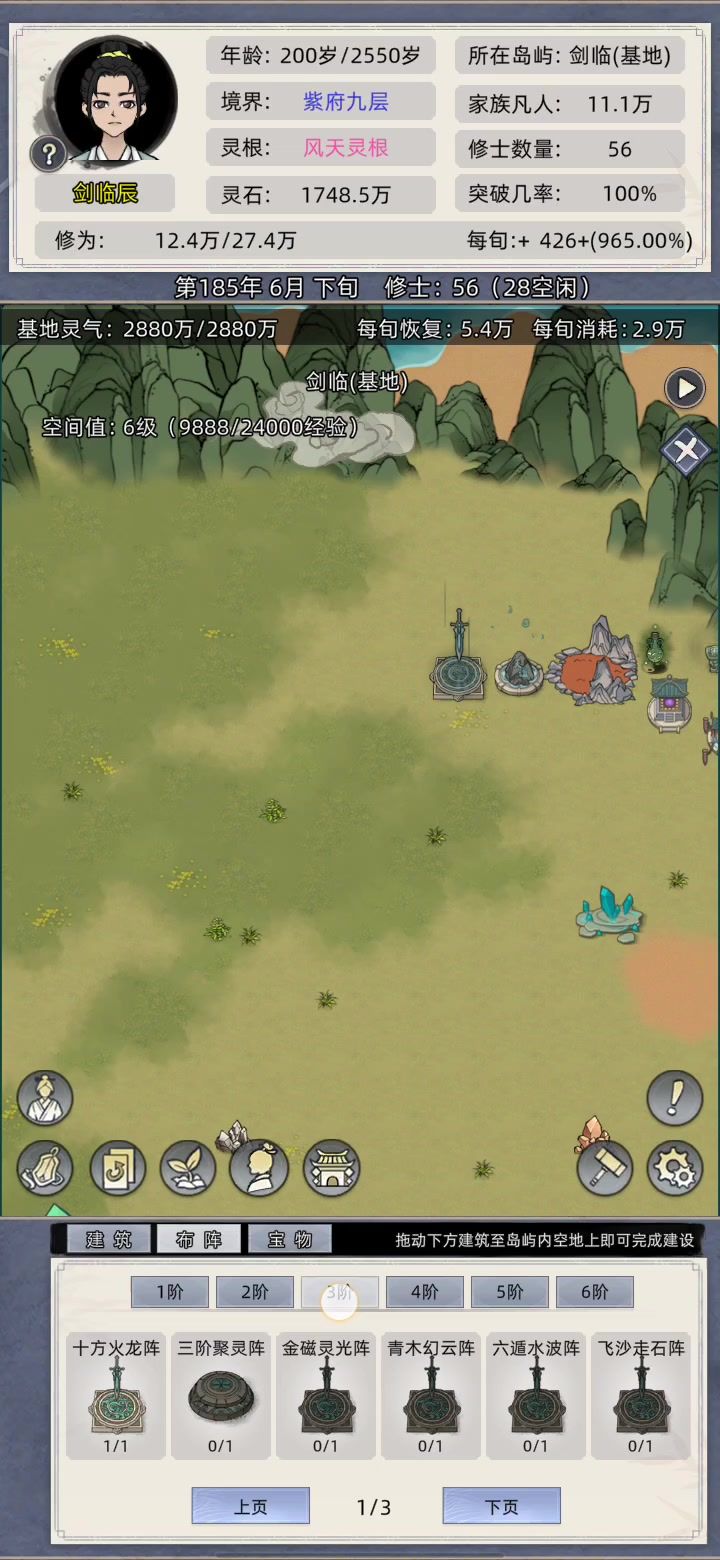Viewport: 720px width, 1560px height.
Task: Open the help question mark icon
Action: pyautogui.click(x=47, y=154)
